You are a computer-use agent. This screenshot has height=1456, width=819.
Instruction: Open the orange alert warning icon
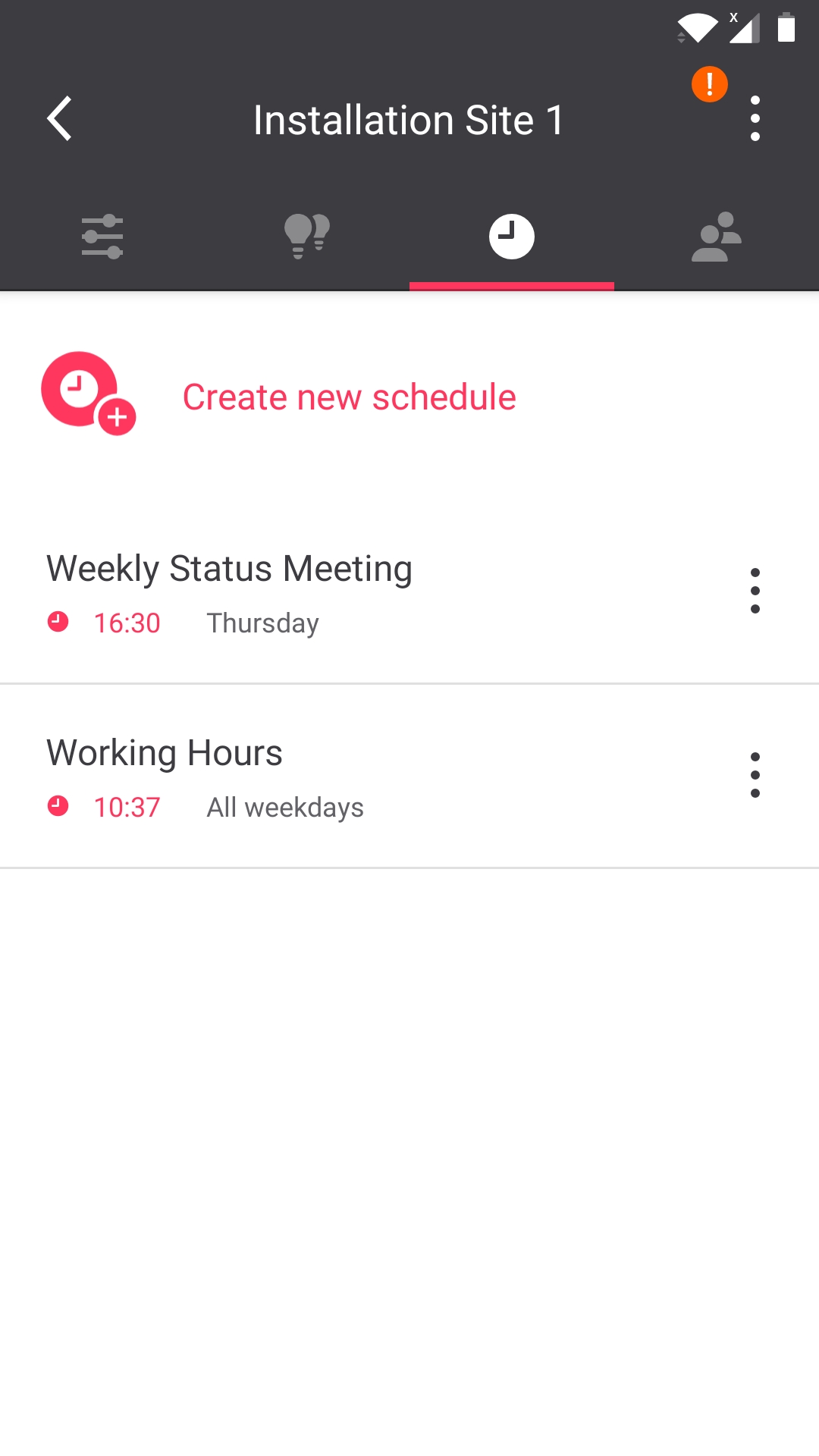click(x=709, y=84)
